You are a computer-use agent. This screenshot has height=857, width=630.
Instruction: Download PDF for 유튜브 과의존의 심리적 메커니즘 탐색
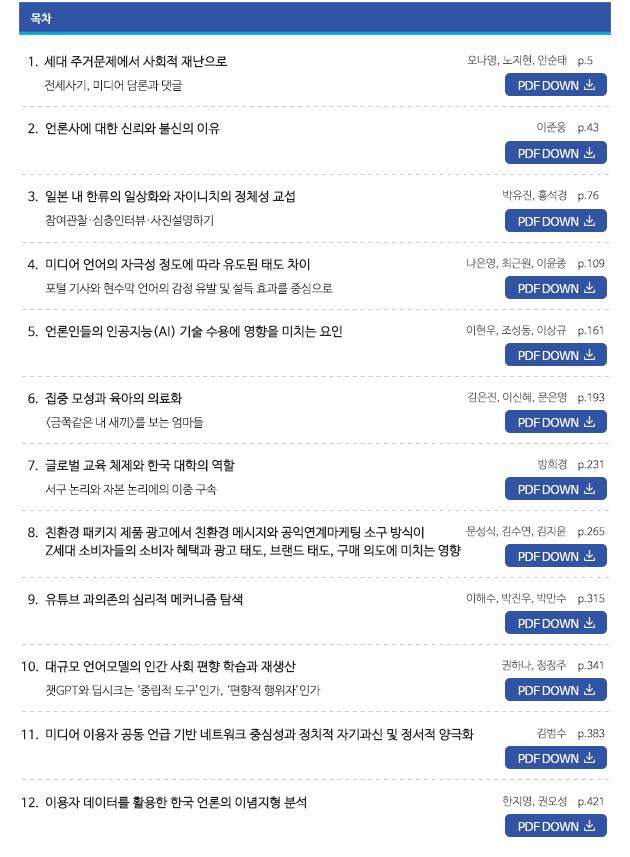click(555, 623)
